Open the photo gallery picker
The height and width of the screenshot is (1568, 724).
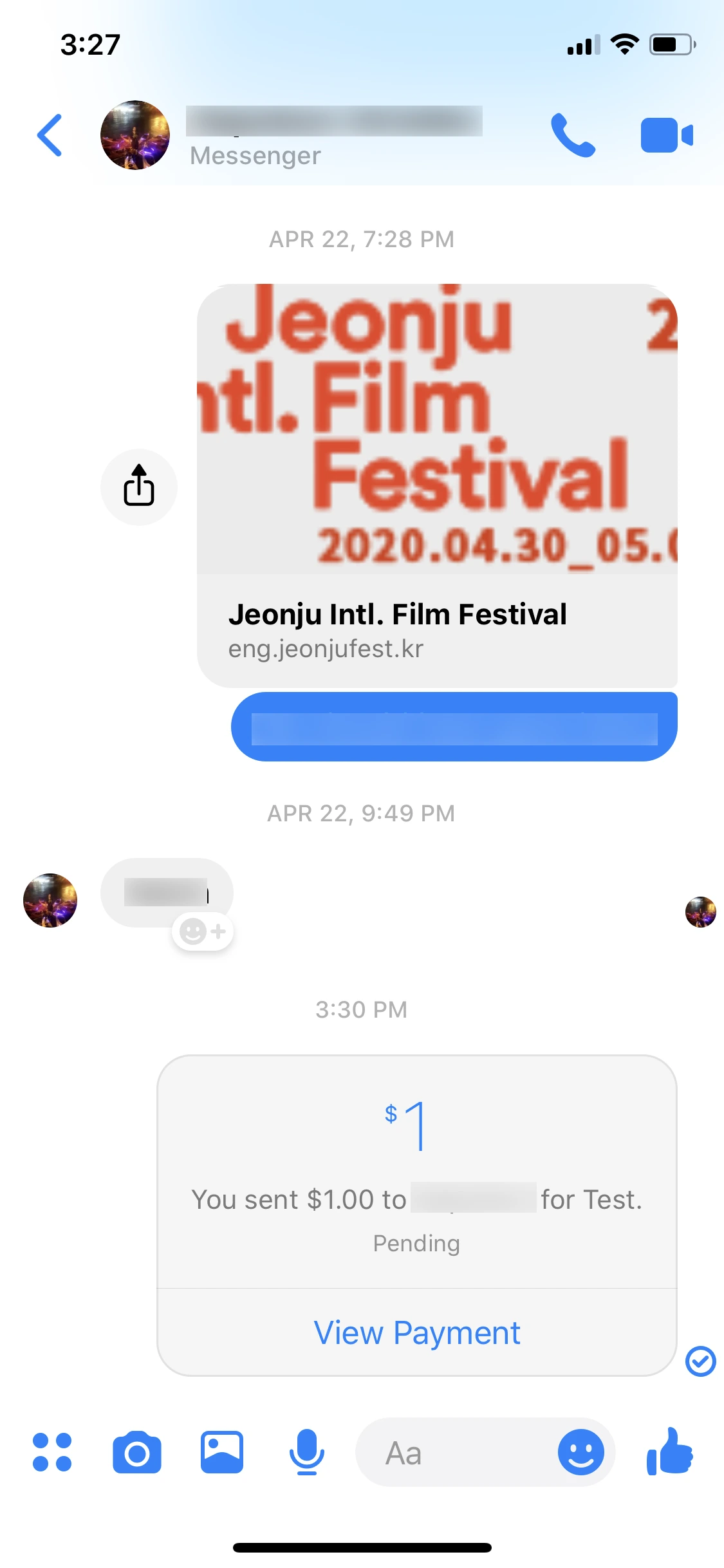click(222, 1453)
